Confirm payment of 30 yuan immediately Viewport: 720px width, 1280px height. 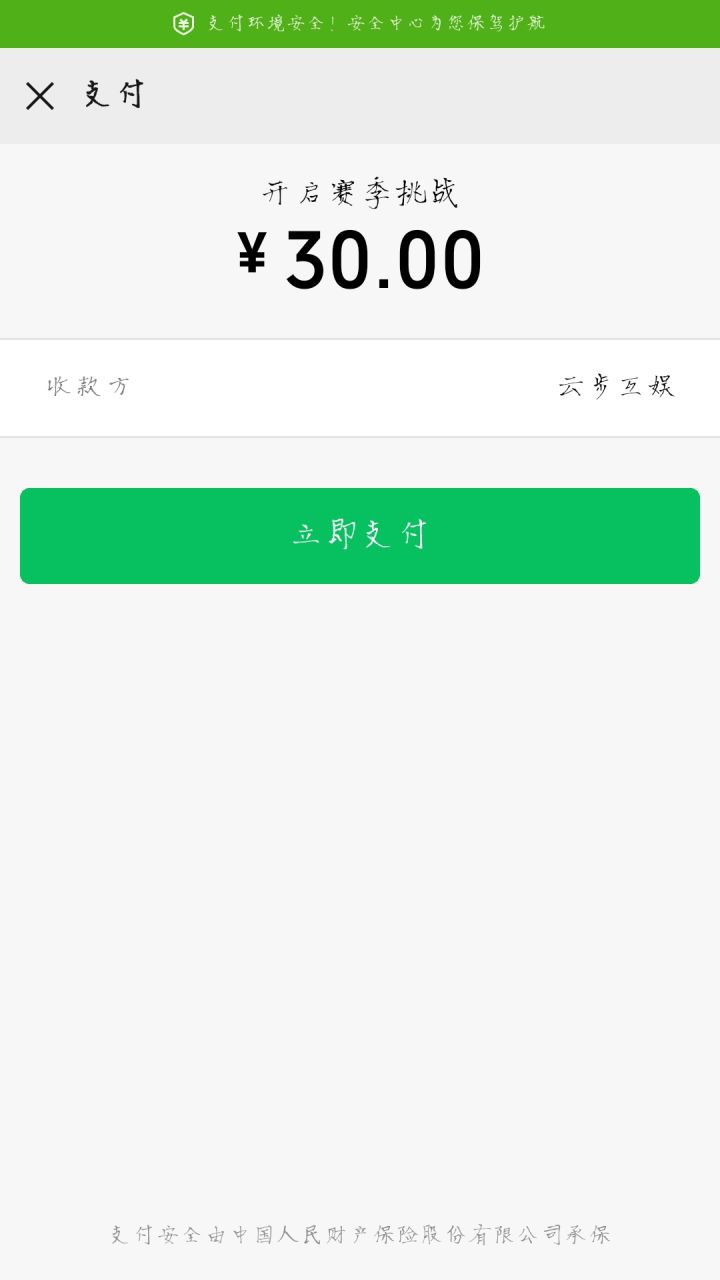360,536
